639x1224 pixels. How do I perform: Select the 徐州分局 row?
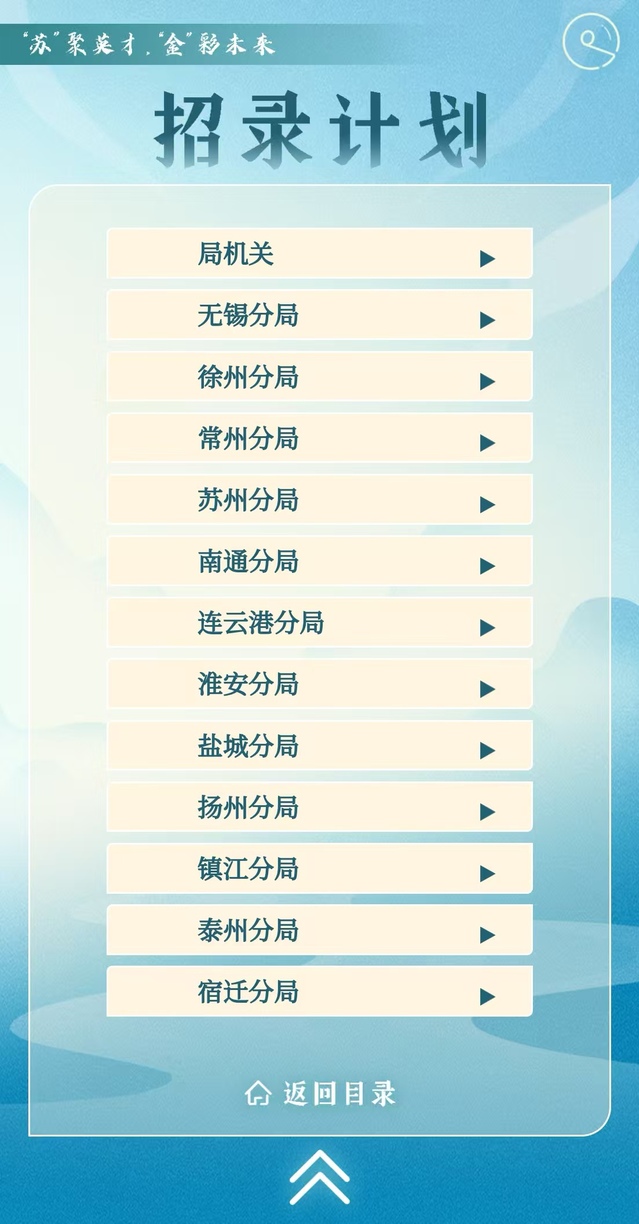[319, 377]
